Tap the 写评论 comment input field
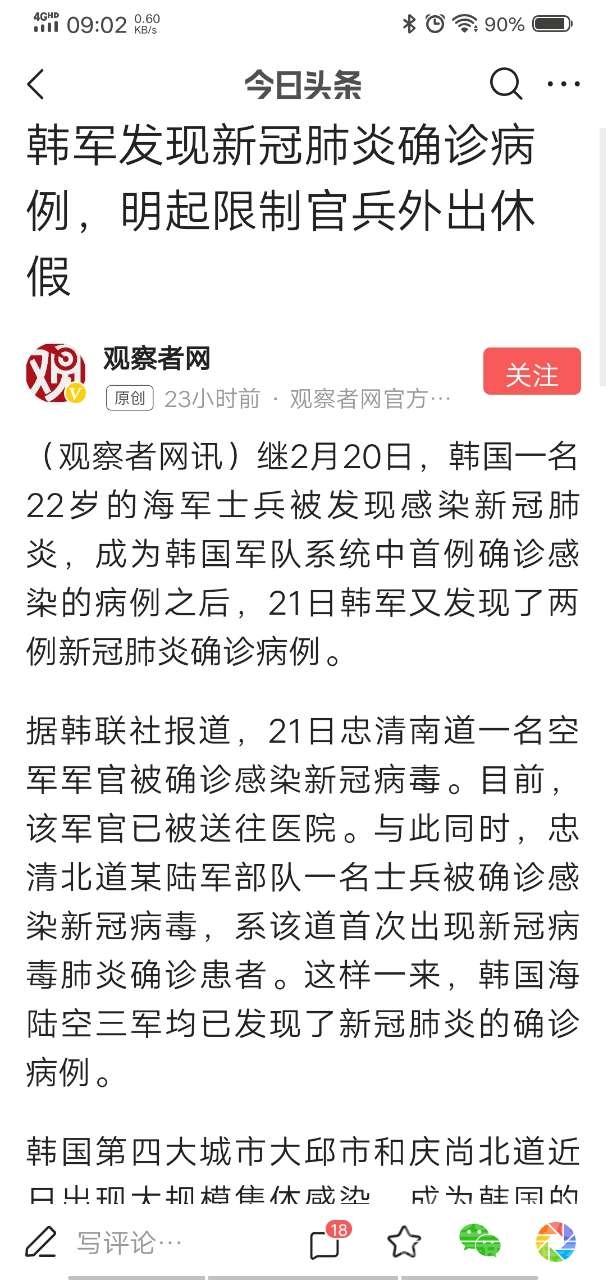The image size is (606, 1280). point(130,1243)
